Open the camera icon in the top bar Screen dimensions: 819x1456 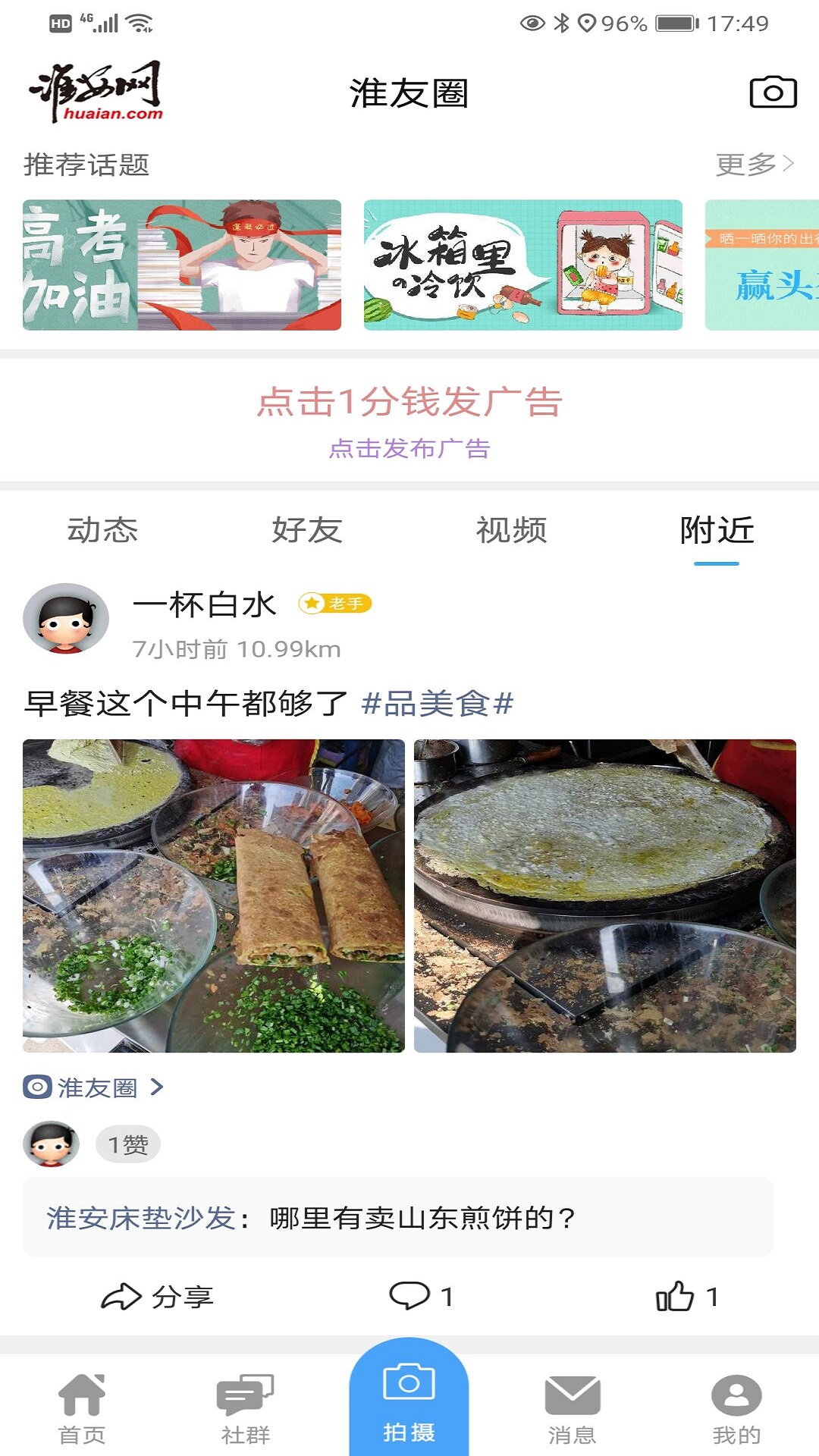(x=773, y=93)
